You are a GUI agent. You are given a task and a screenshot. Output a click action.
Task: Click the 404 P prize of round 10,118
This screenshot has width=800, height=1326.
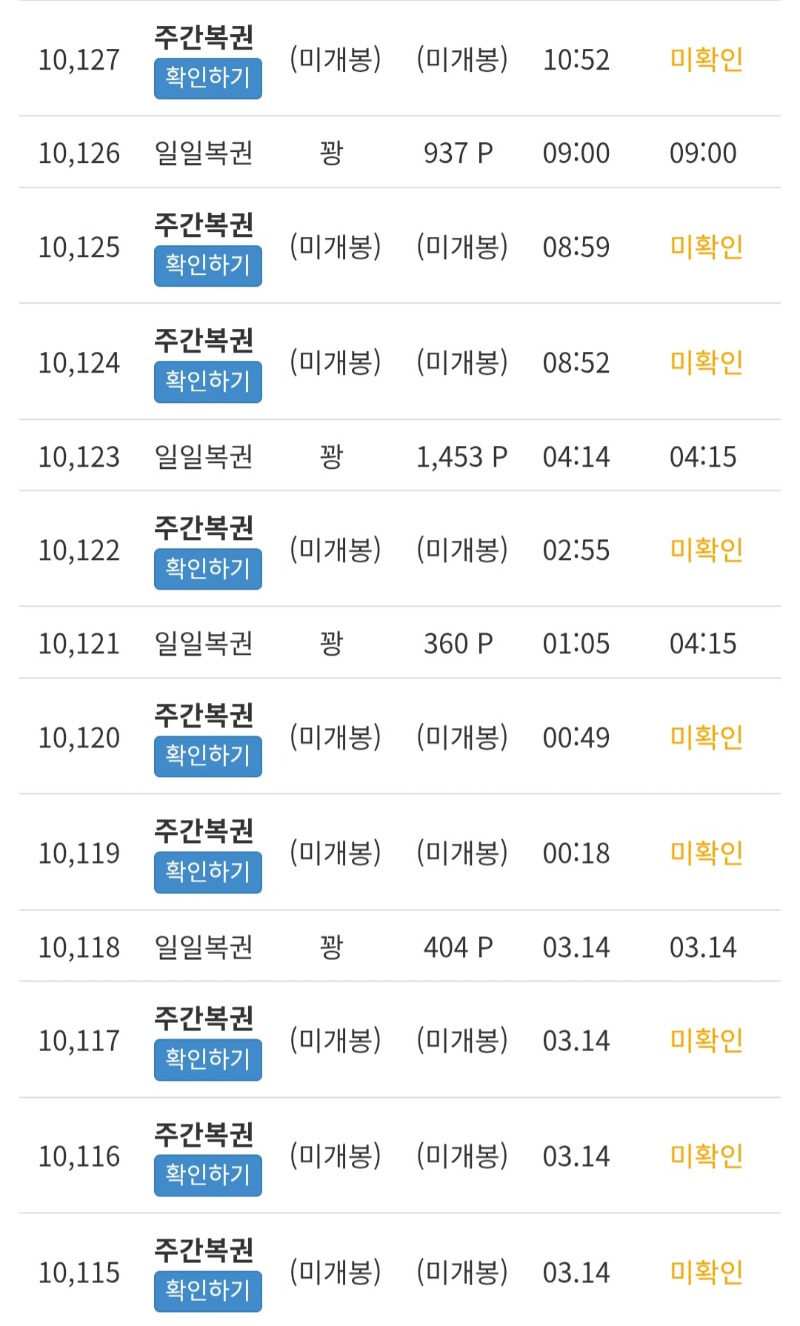(457, 946)
